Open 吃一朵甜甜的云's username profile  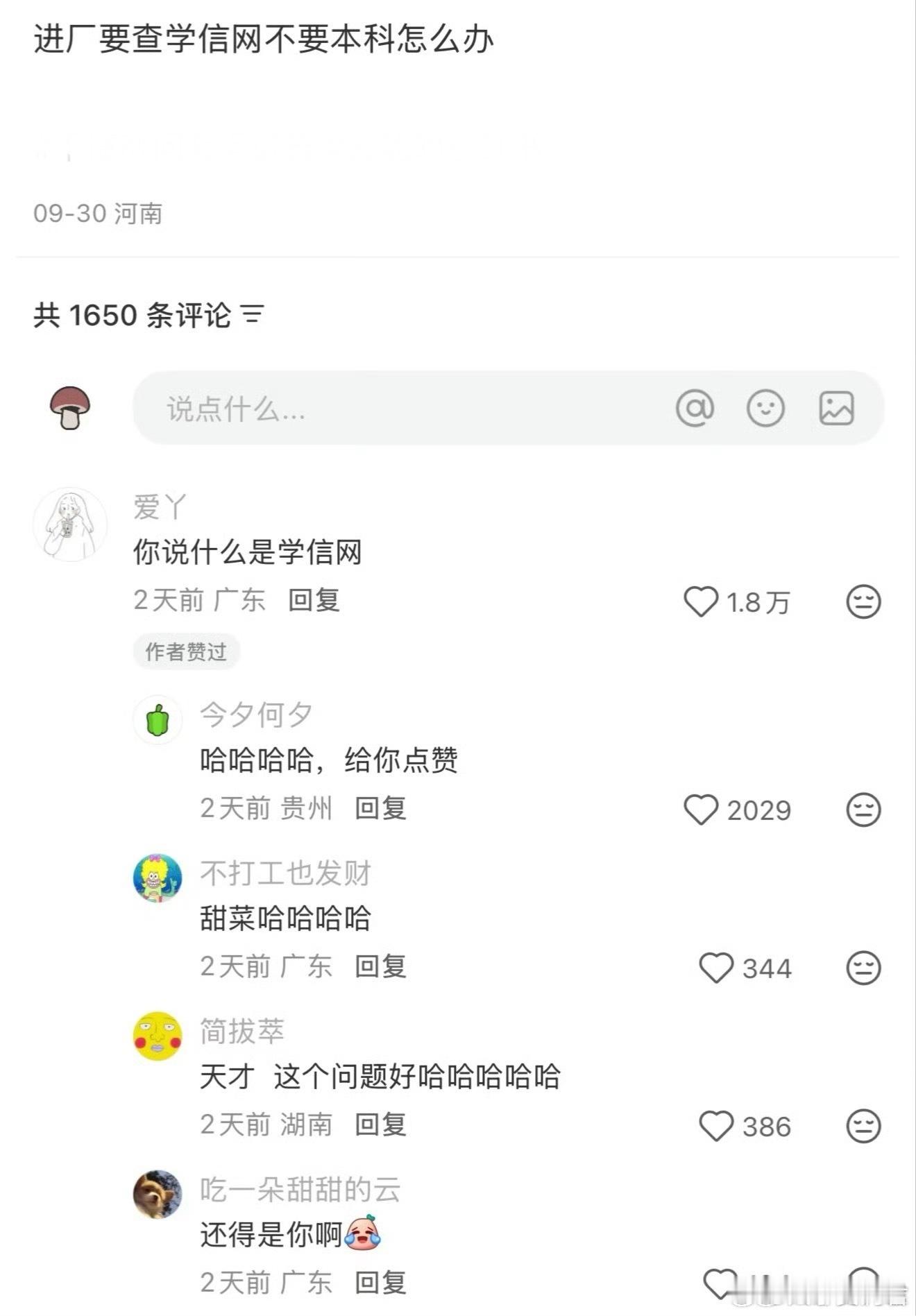coord(300,1190)
